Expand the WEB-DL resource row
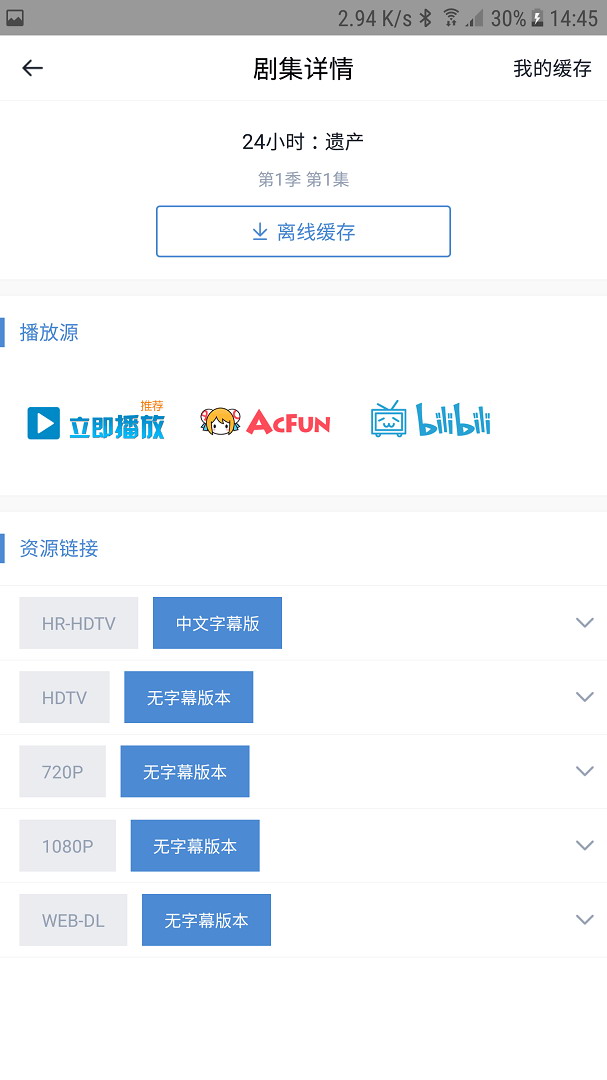607x1080 pixels. click(x=585, y=920)
